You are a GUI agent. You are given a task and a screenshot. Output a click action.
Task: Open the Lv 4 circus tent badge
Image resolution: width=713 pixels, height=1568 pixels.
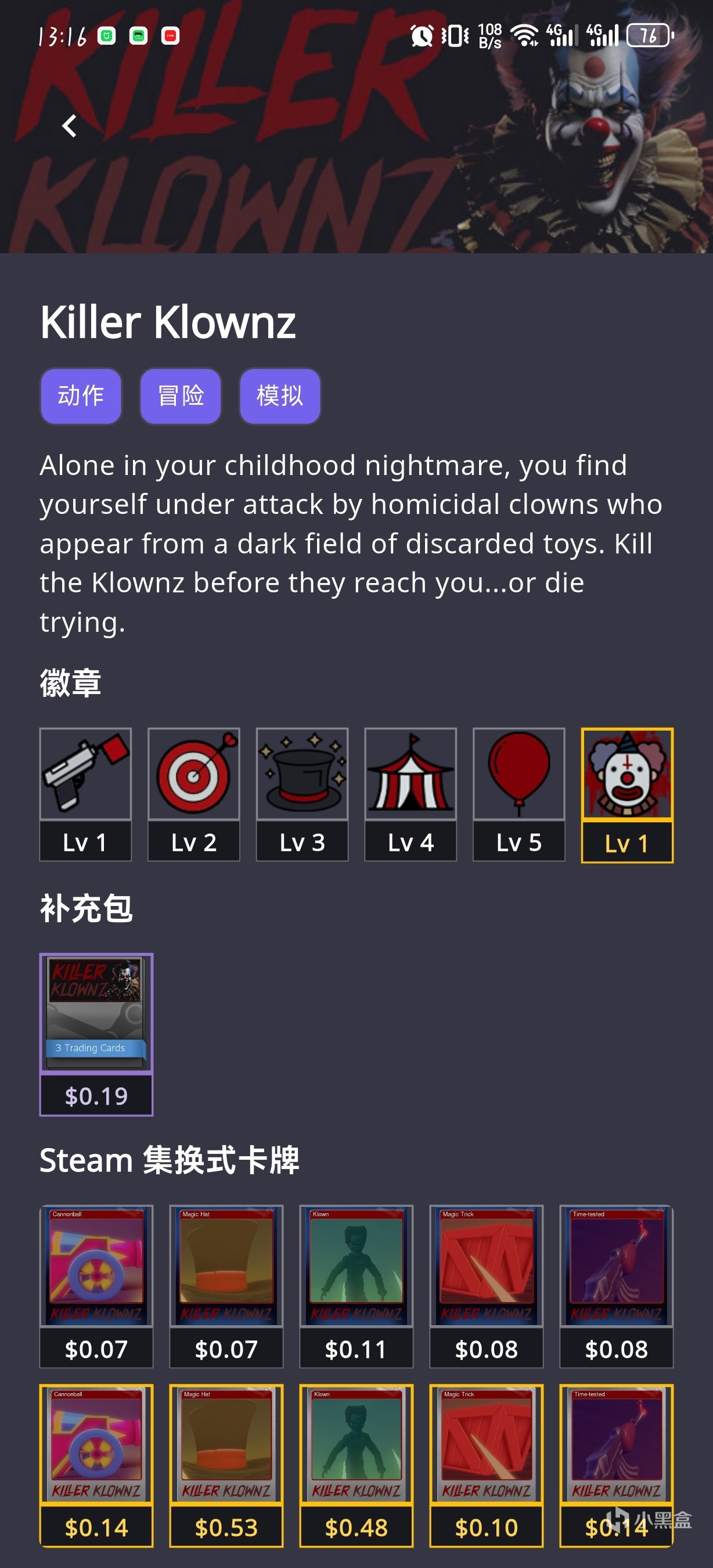[x=410, y=793]
